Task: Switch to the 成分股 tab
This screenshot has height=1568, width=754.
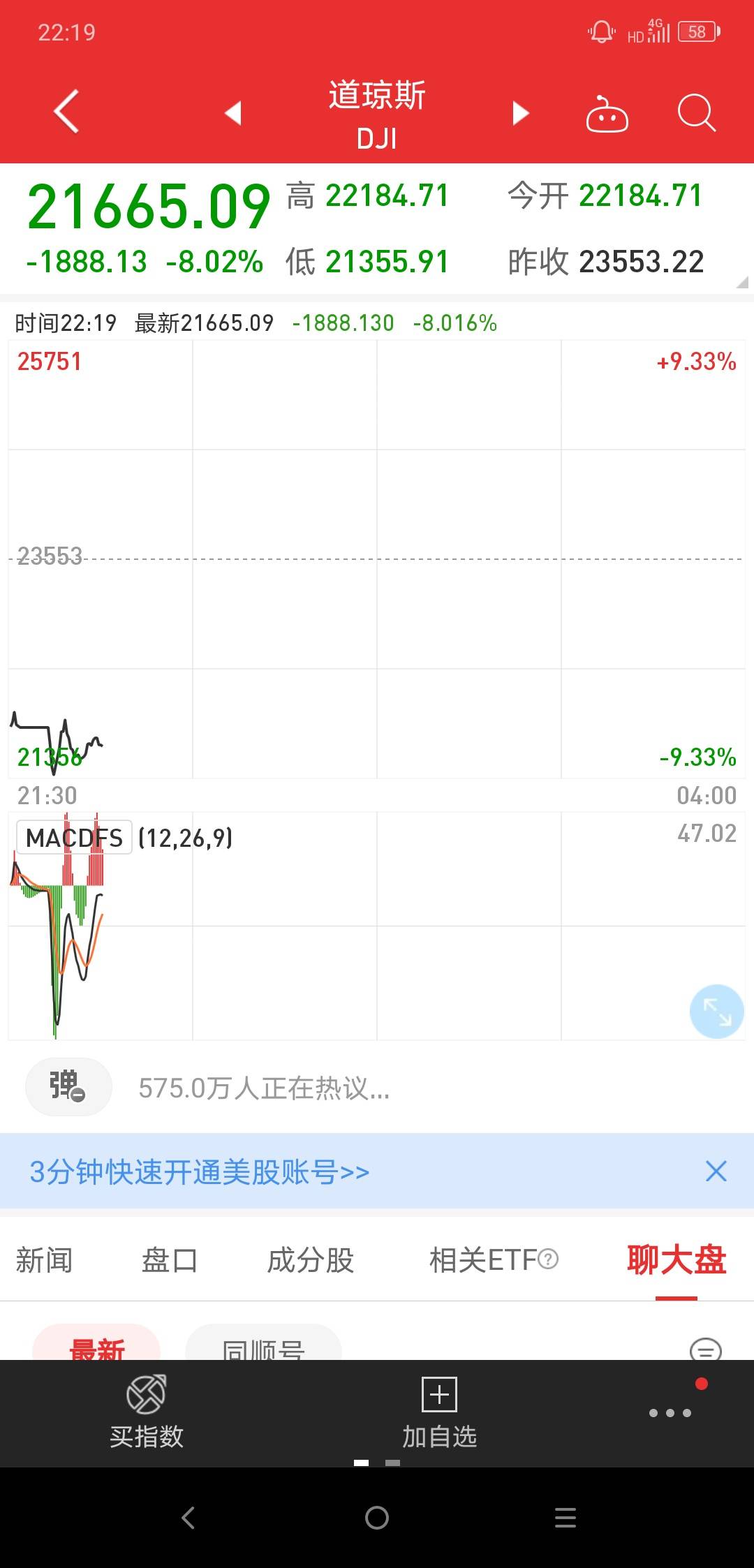Action: point(311,1260)
